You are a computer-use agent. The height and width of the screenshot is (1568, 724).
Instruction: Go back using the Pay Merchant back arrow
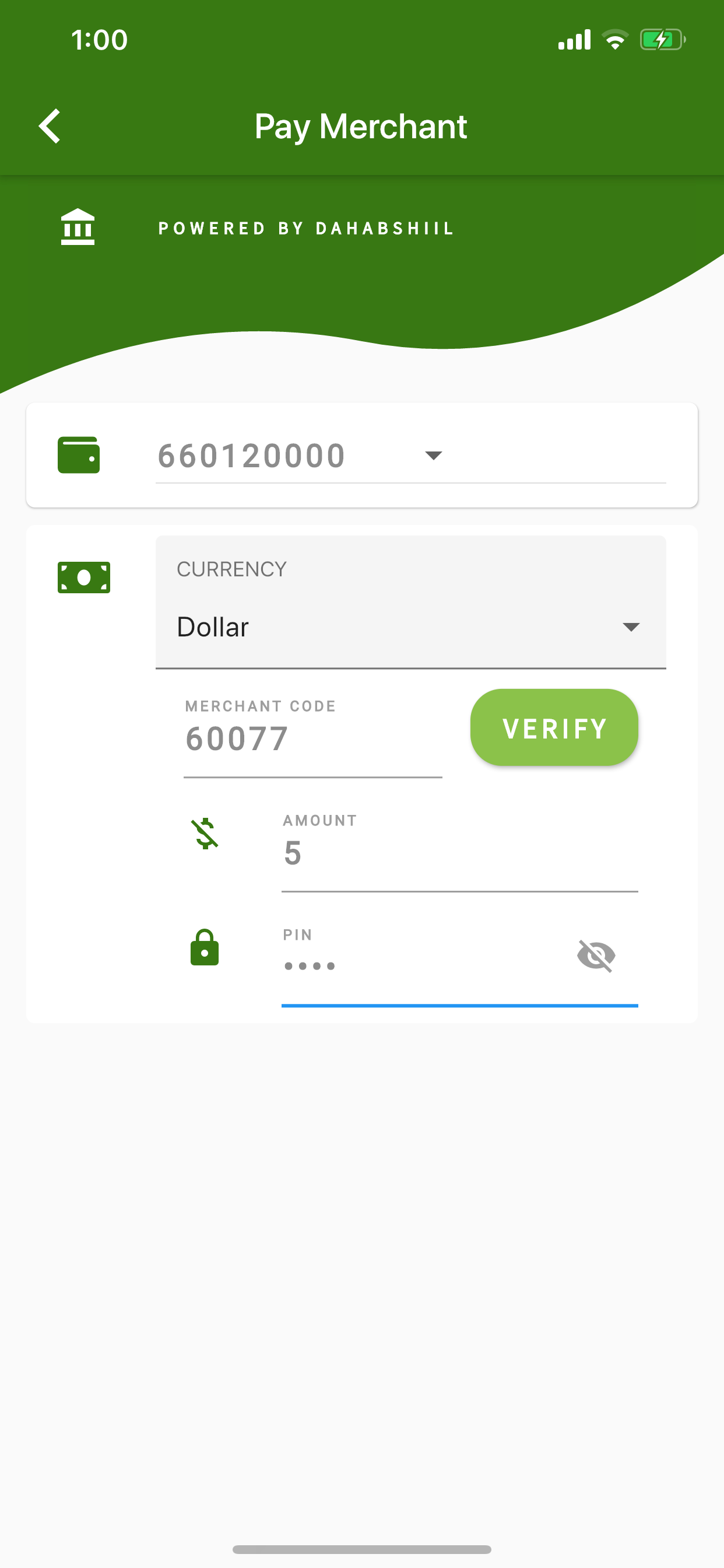point(50,126)
